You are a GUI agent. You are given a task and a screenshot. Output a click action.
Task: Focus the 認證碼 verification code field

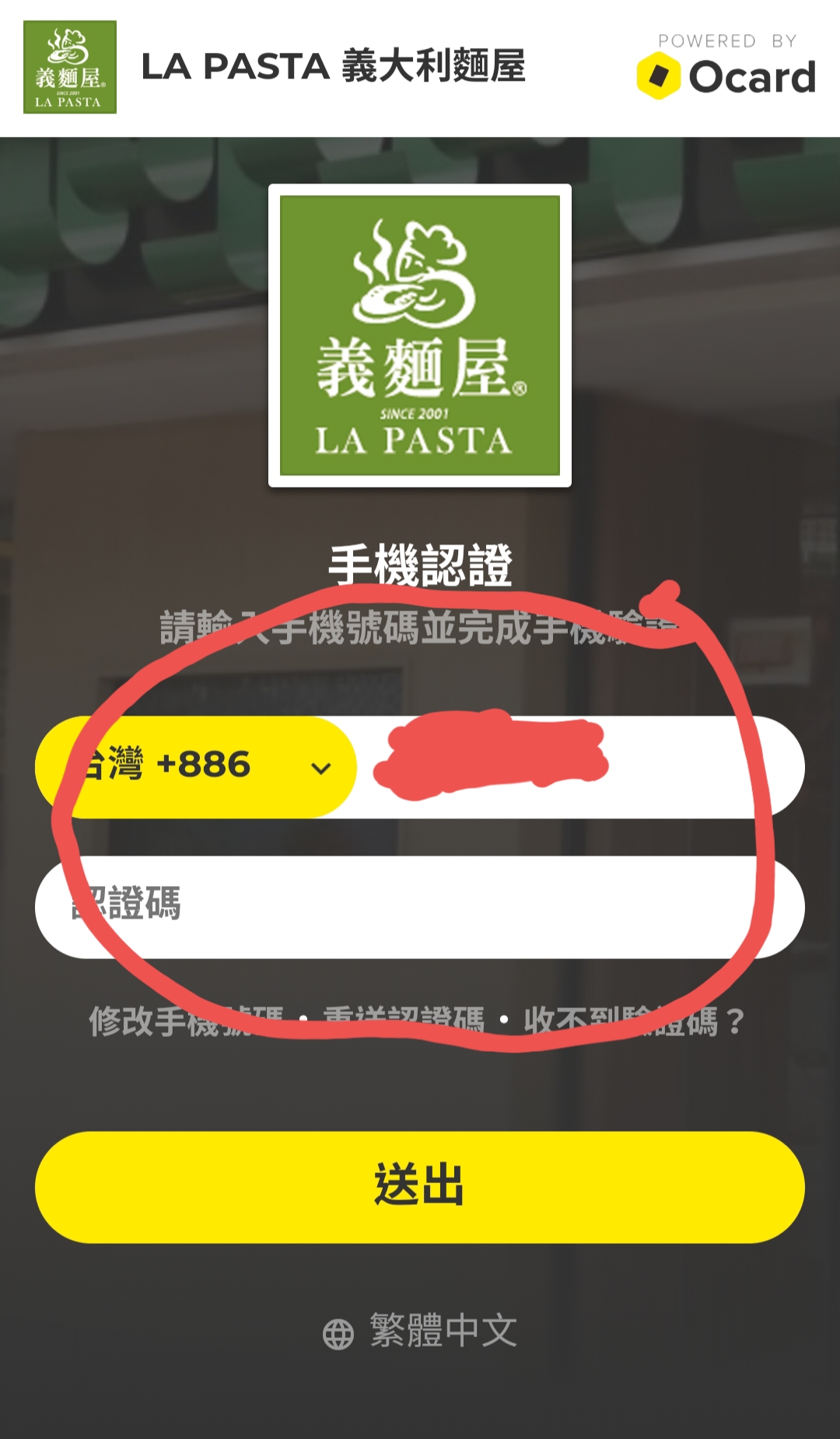tap(420, 907)
